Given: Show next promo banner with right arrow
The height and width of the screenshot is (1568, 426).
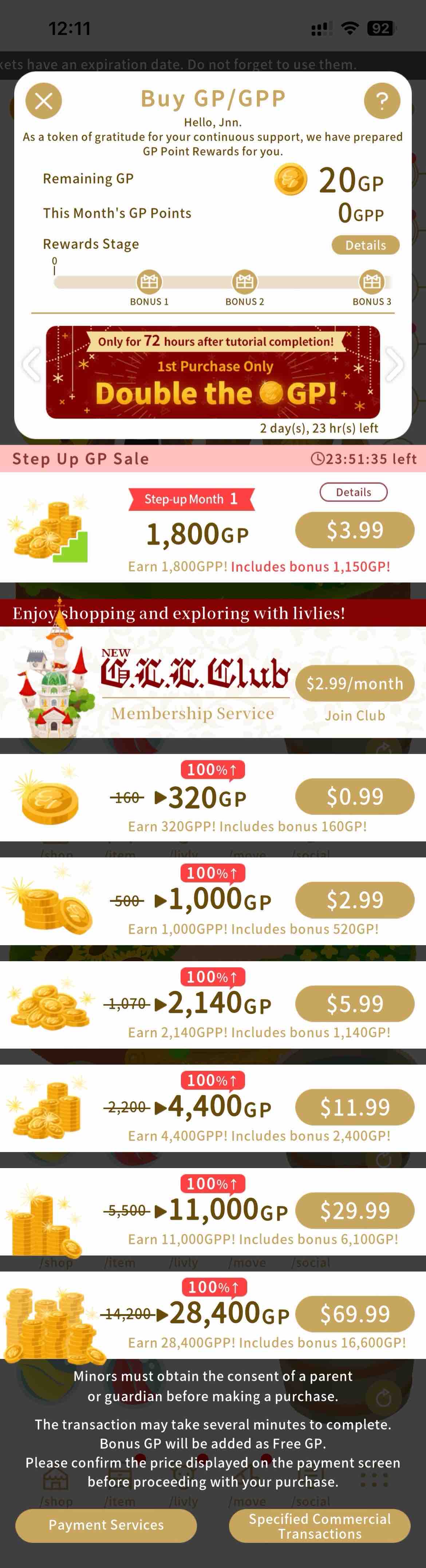Looking at the screenshot, I should [x=395, y=364].
